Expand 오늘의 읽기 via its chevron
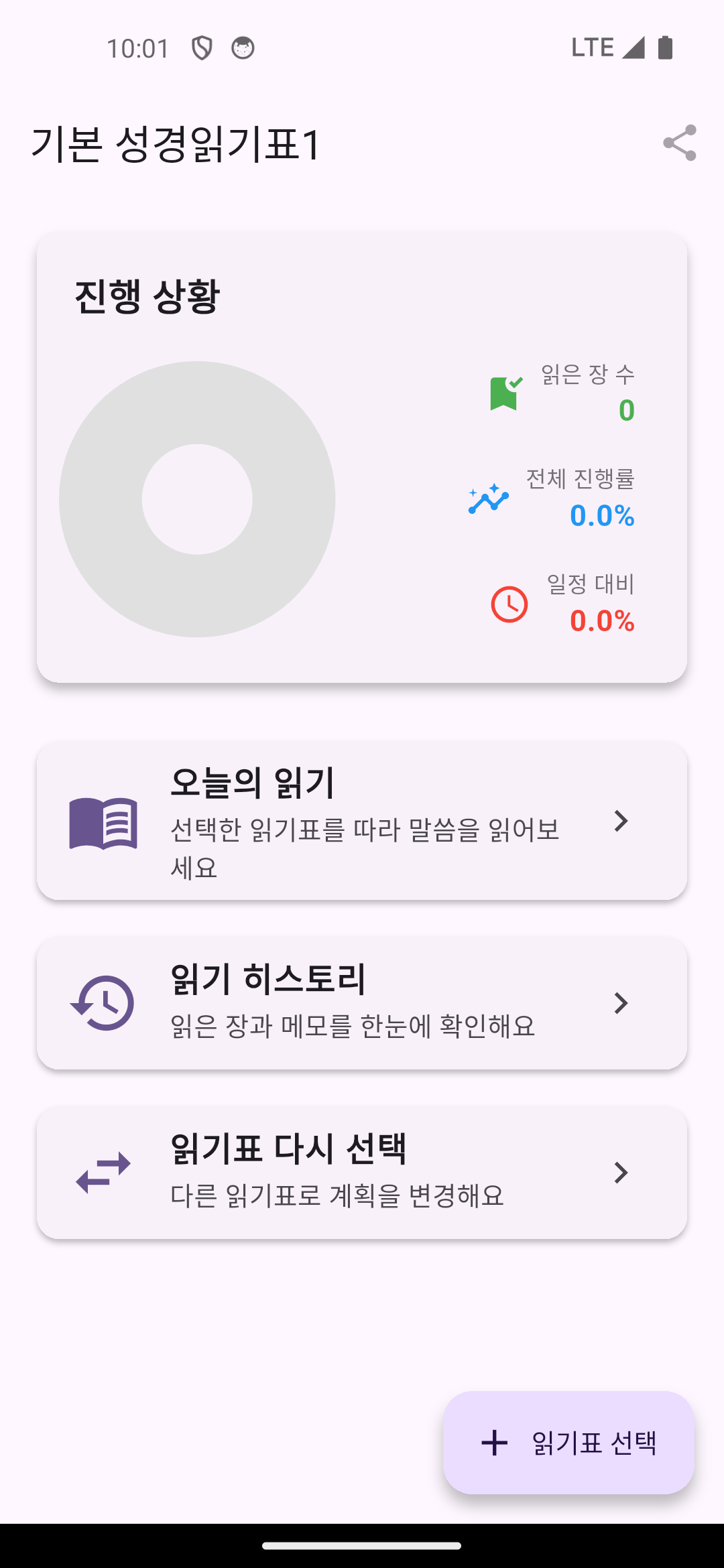The width and height of the screenshot is (724, 1568). tap(621, 823)
